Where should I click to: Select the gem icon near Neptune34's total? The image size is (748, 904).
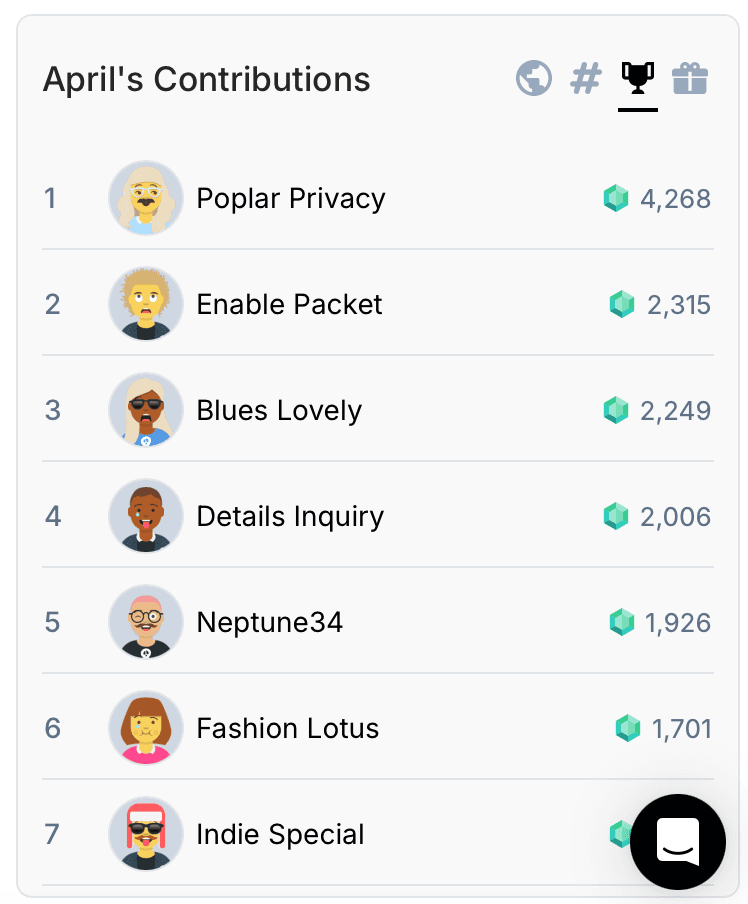click(622, 622)
